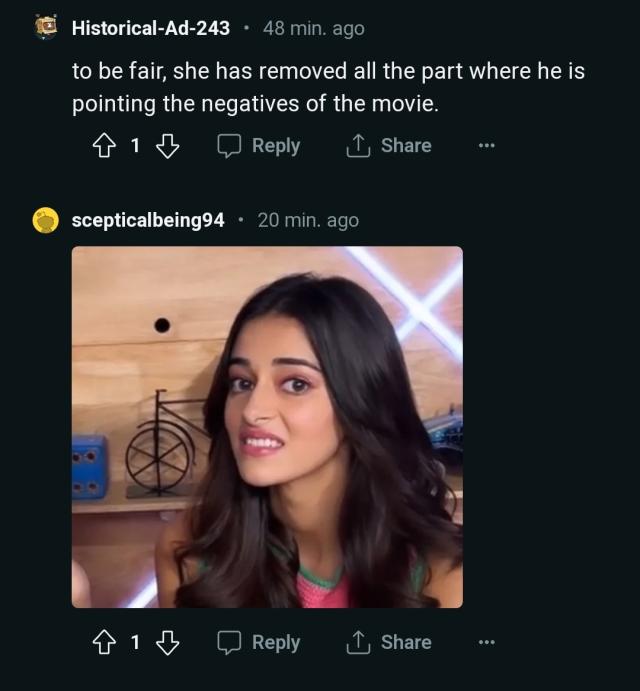View scepticalbeing94's profile
640x691 pixels.
148,220
